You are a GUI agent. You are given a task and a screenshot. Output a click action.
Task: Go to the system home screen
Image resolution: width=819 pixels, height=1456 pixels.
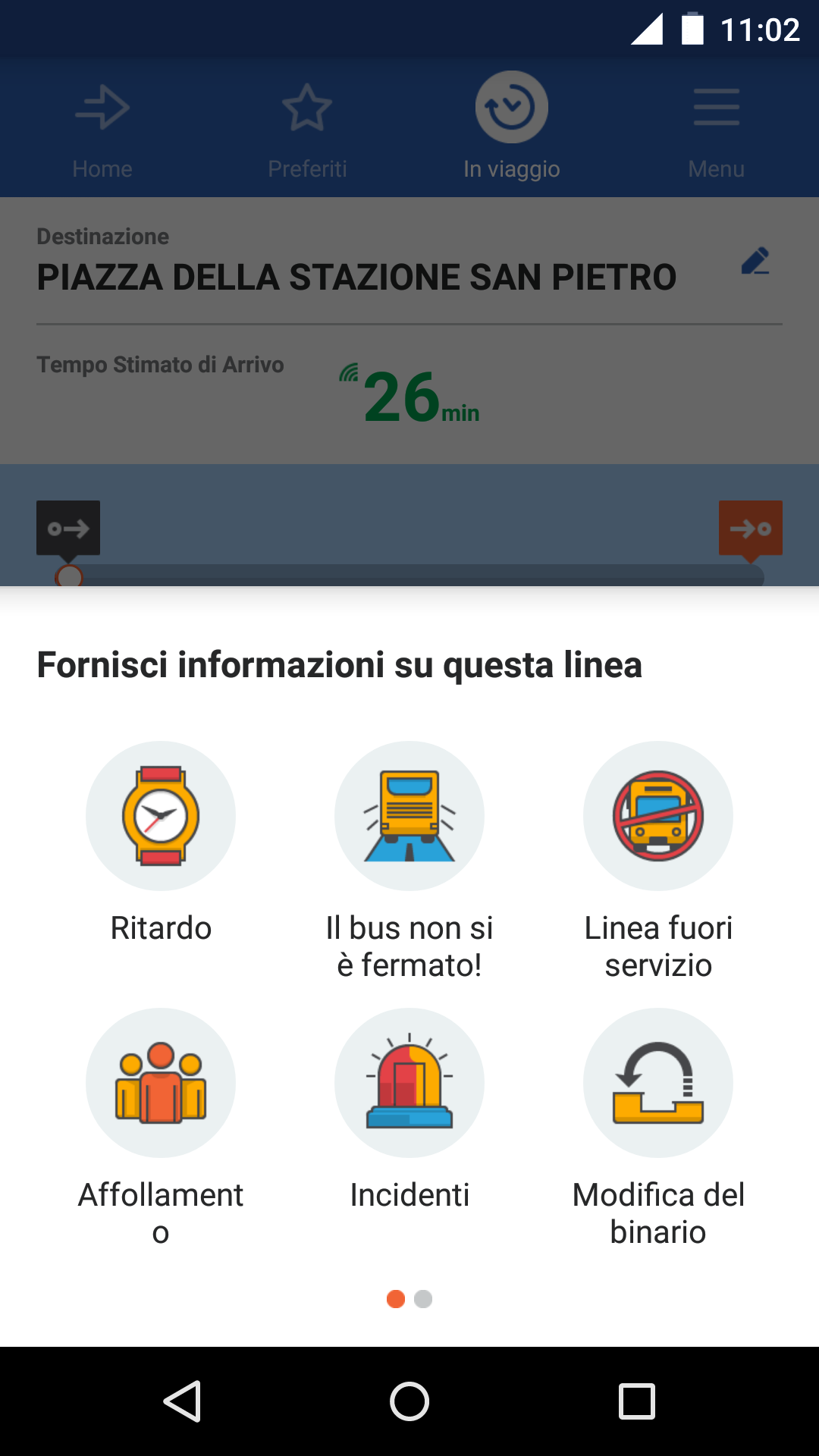409,1401
